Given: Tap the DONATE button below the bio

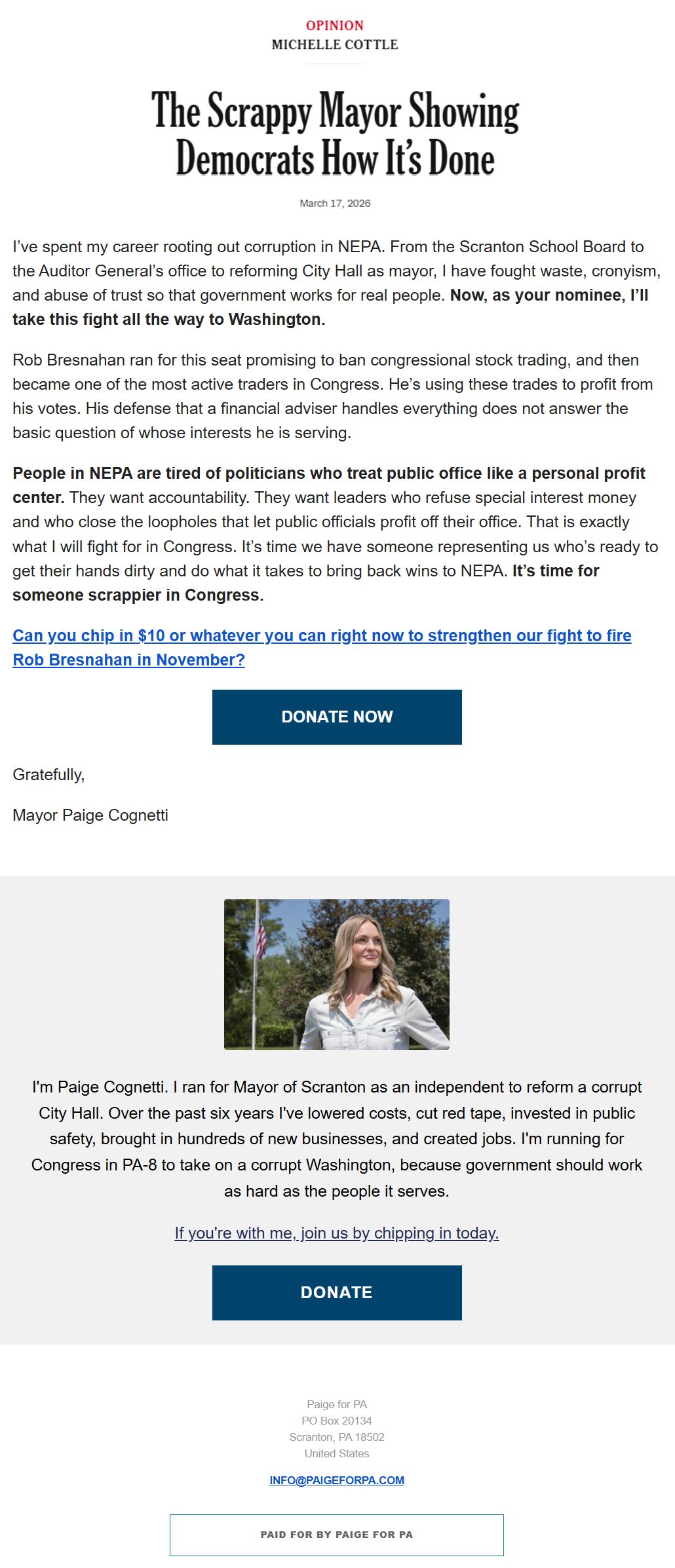Looking at the screenshot, I should point(337,1292).
